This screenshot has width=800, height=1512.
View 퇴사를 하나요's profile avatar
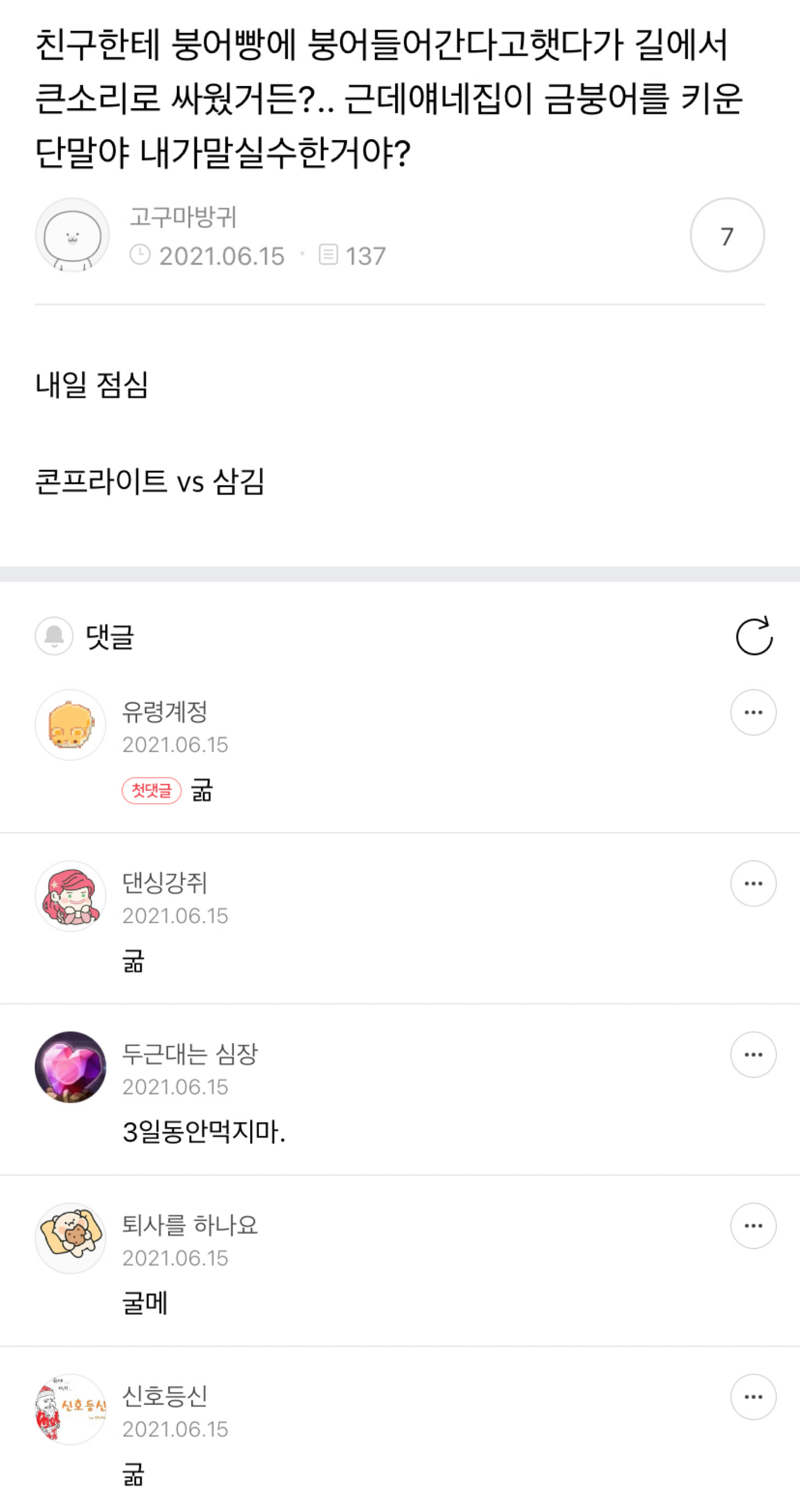click(70, 1238)
